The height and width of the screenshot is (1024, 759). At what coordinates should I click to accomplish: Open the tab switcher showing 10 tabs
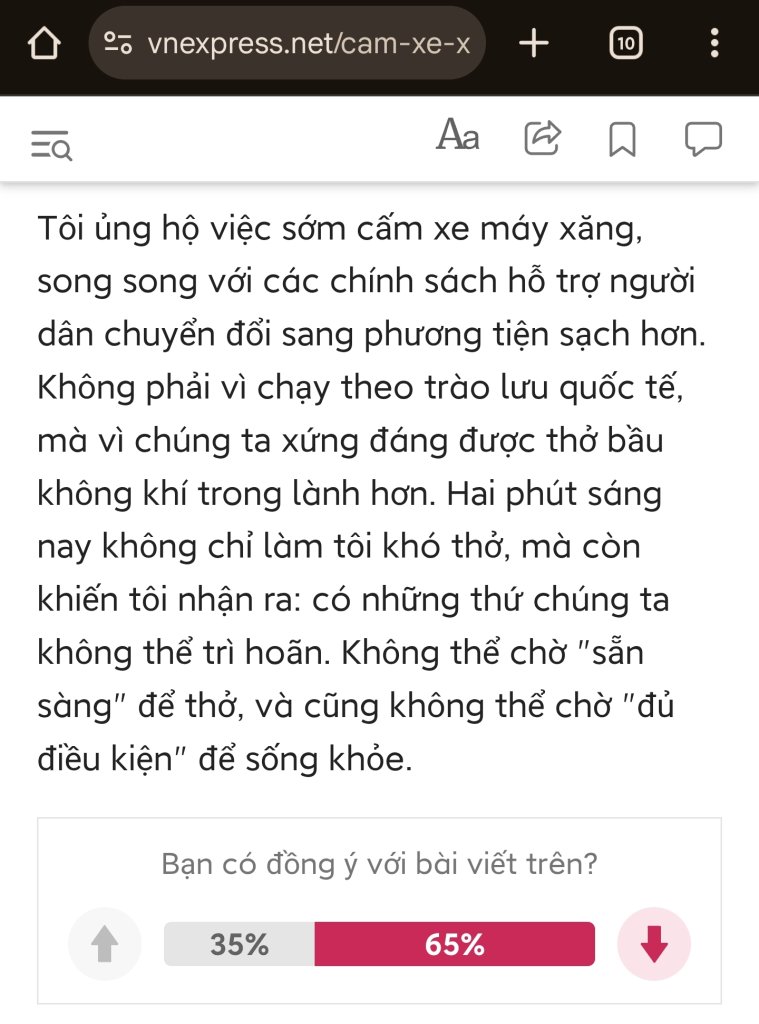pyautogui.click(x=625, y=44)
